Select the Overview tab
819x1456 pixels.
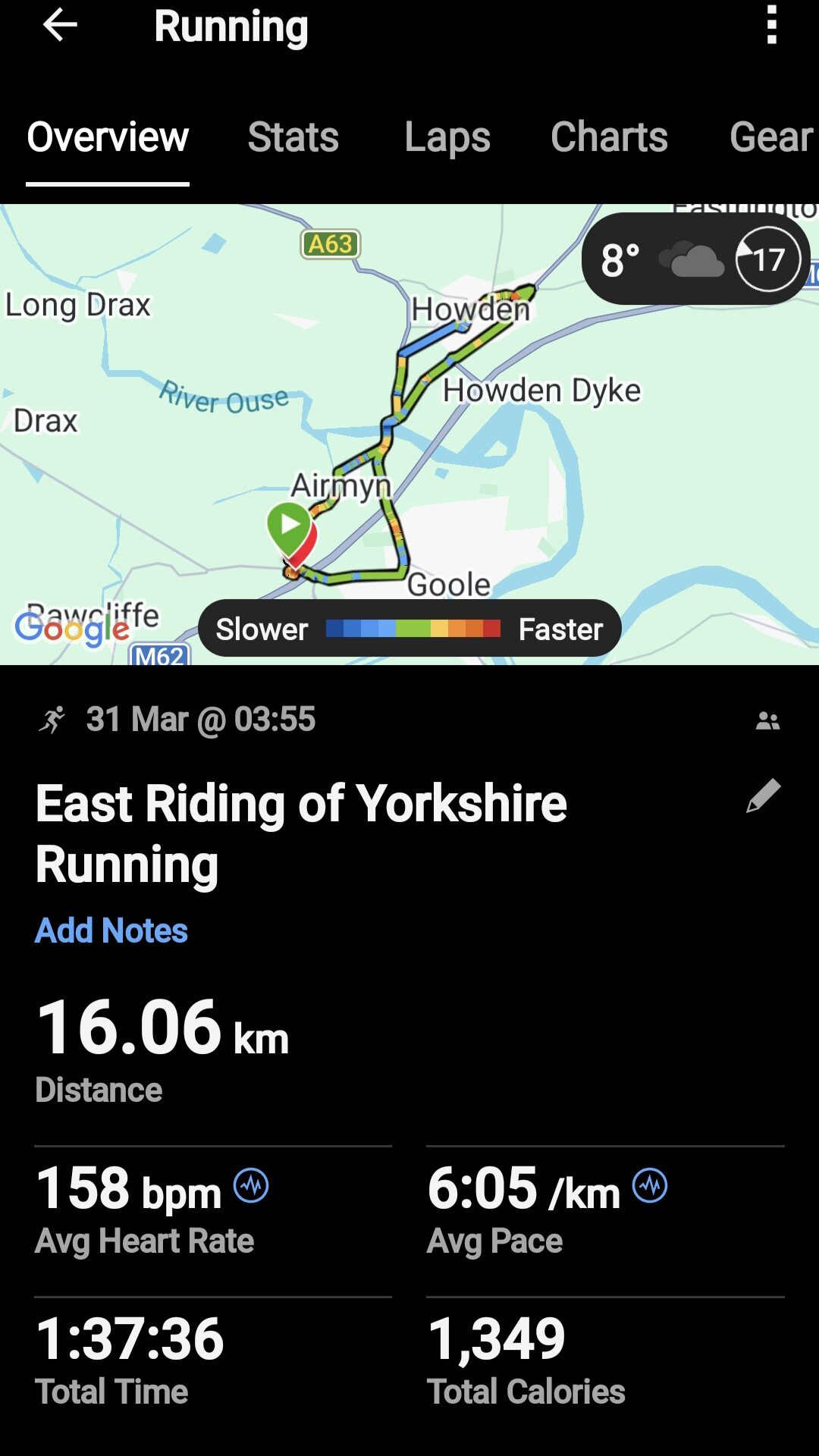click(x=108, y=137)
